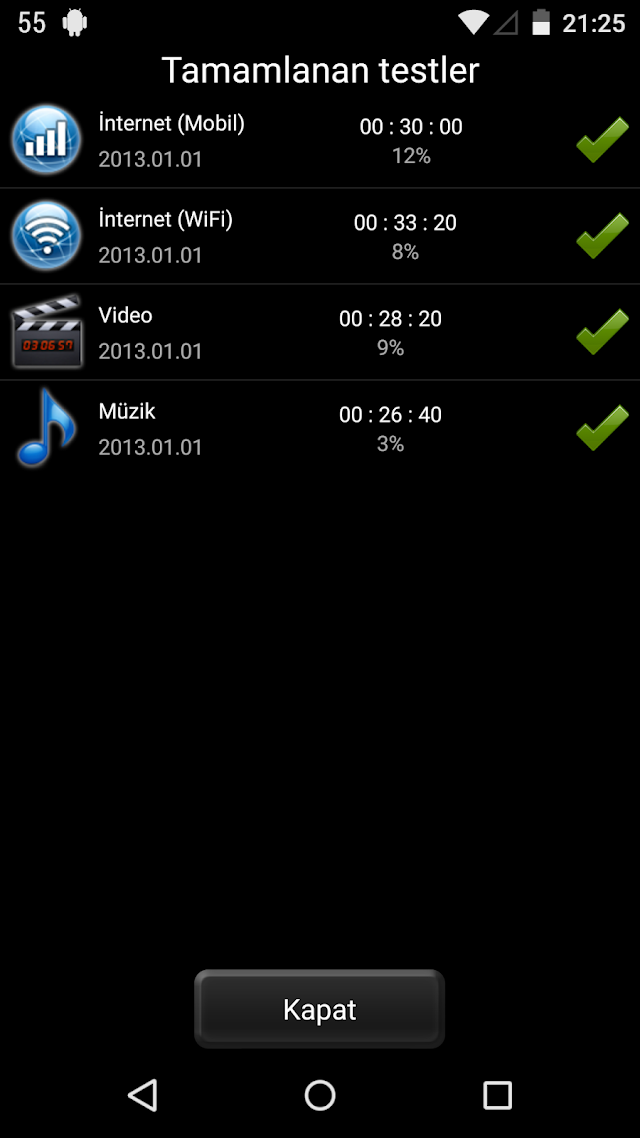Open the İnternet (WiFi) test result
The height and width of the screenshot is (1138, 640).
coord(320,236)
